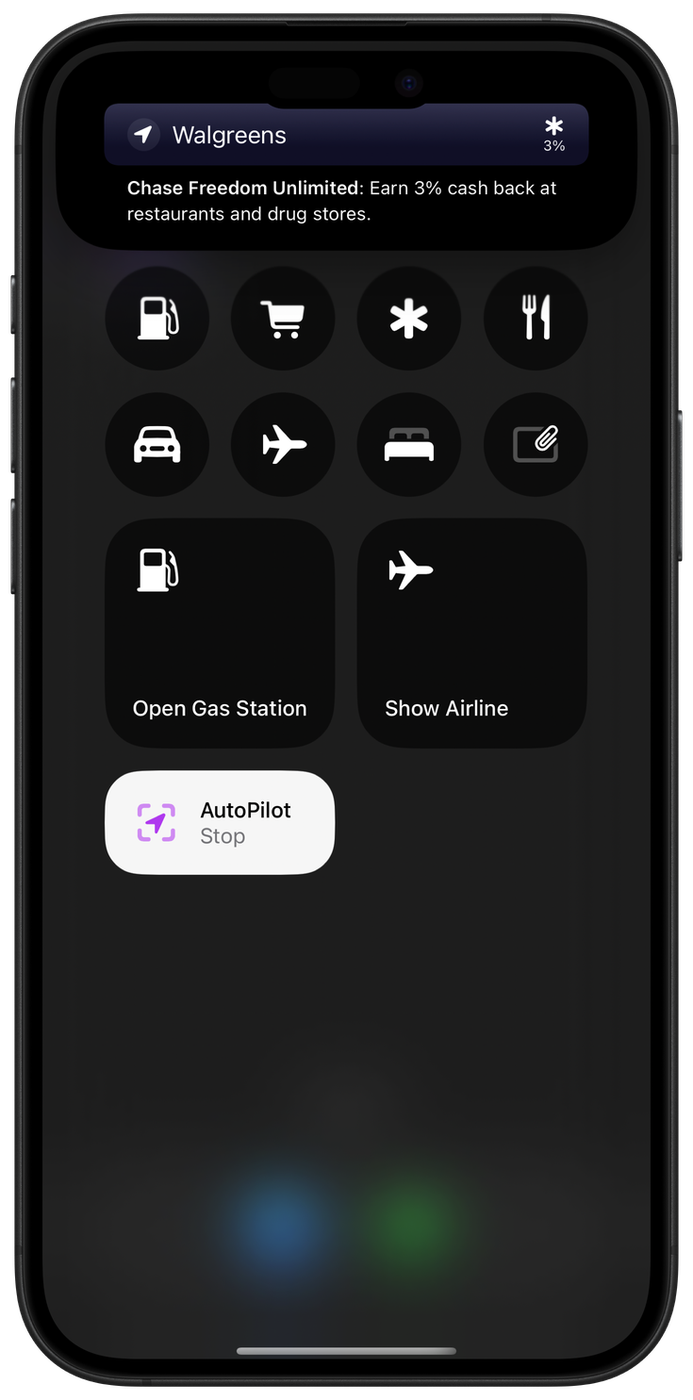This screenshot has height=1400, width=693.
Task: Open Gas Station widget
Action: 220,633
